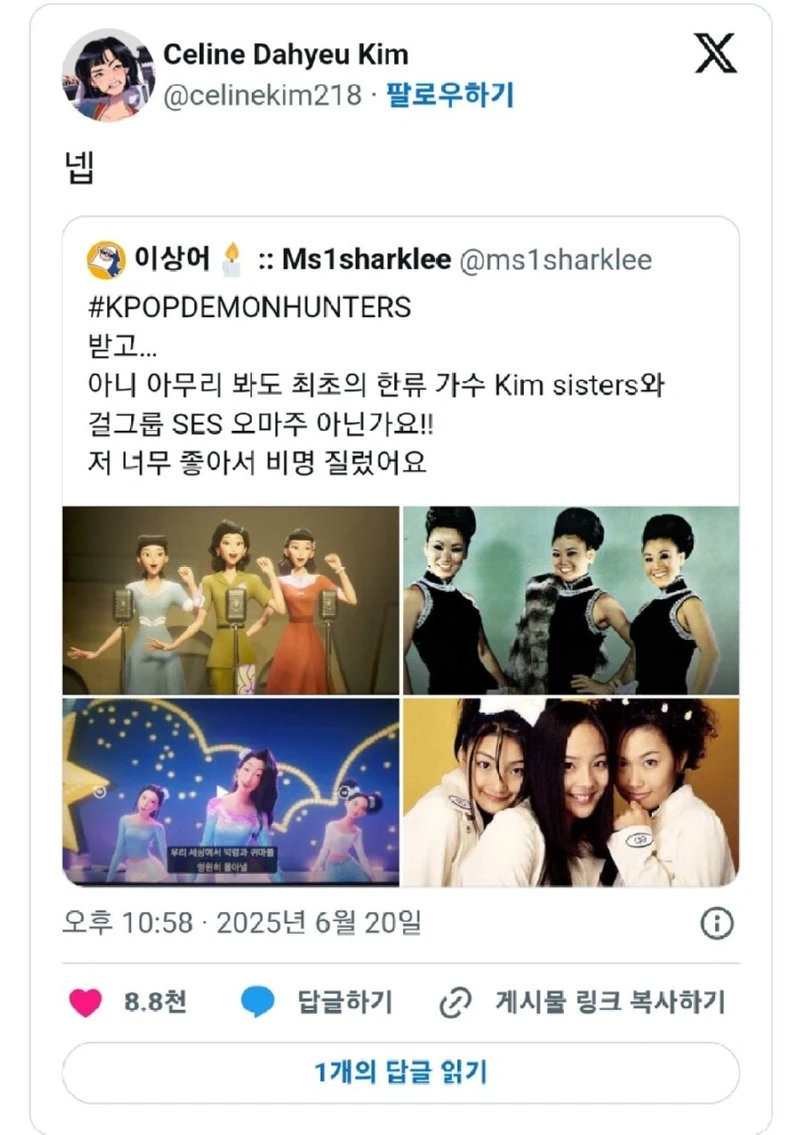
Task: View the SES trio photo
Action: (570, 792)
